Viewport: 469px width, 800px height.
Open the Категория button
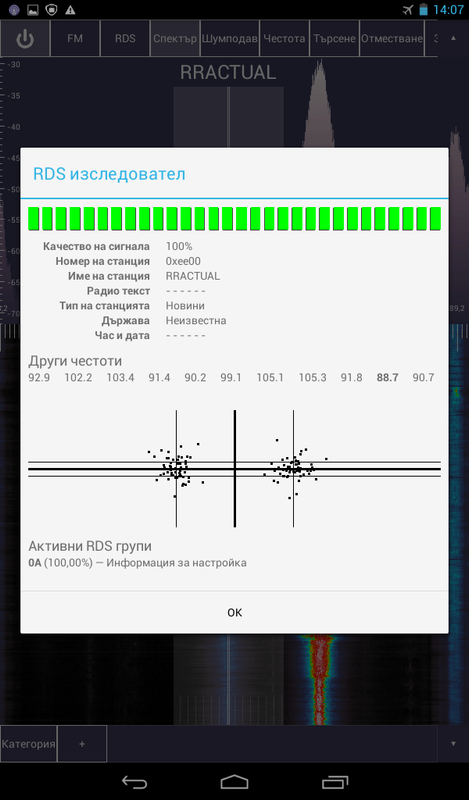[x=29, y=744]
